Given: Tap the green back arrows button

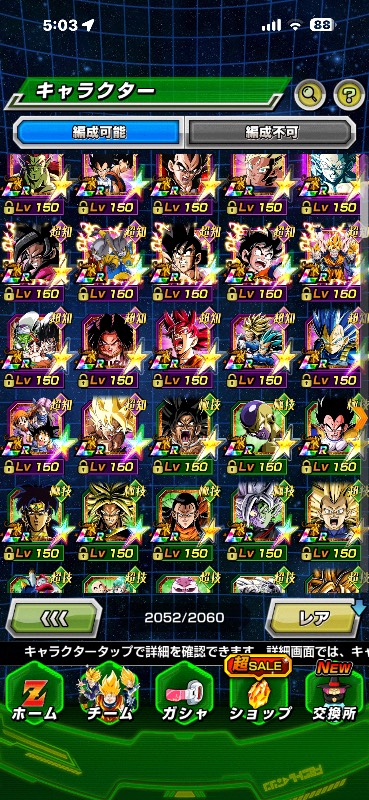Looking at the screenshot, I should click(x=54, y=618).
